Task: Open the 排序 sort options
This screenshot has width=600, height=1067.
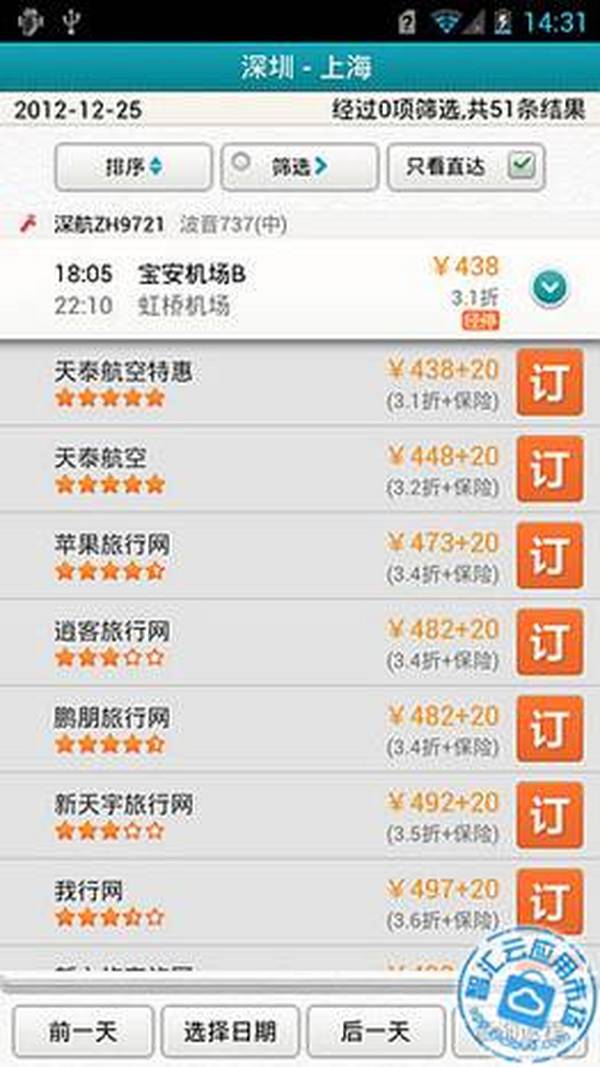Action: [x=133, y=167]
